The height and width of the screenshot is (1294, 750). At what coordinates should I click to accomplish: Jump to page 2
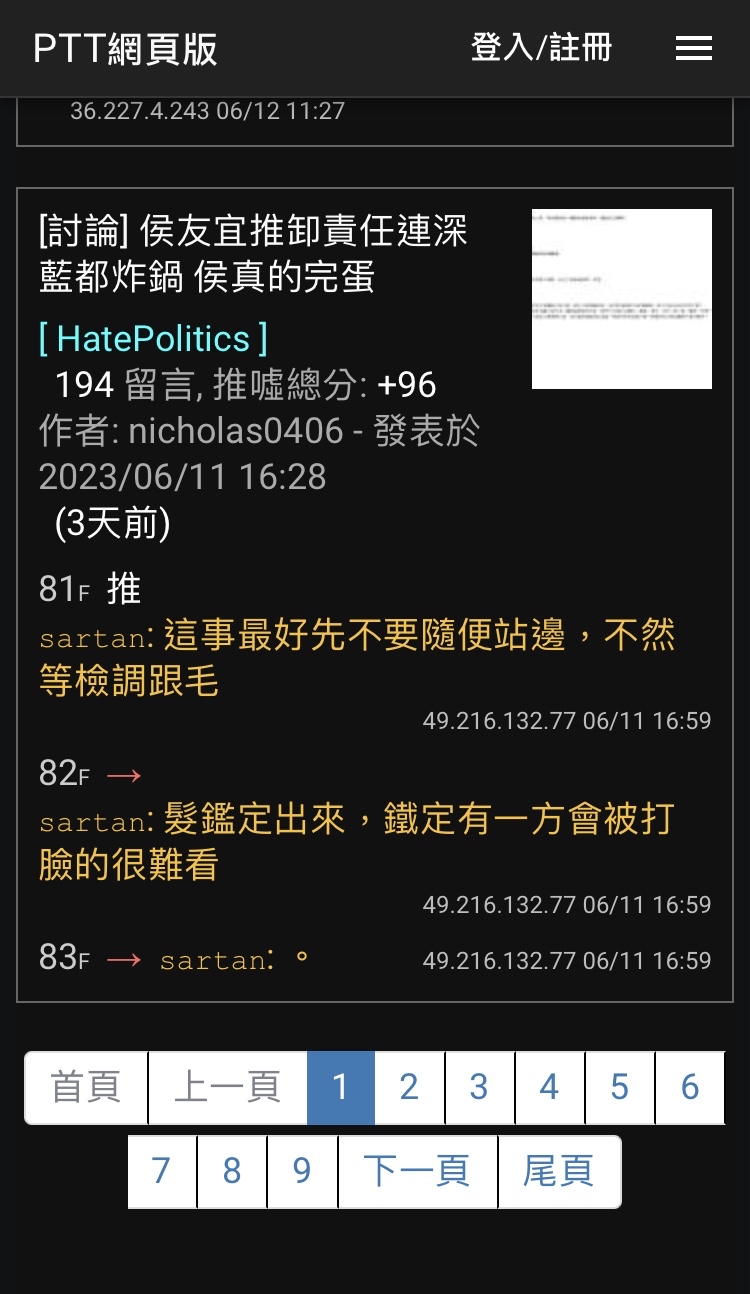pos(409,1087)
